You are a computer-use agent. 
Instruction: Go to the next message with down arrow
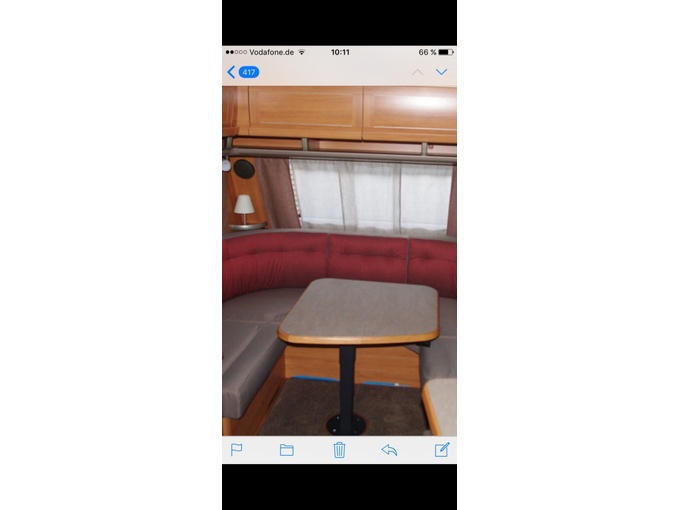[x=441, y=72]
